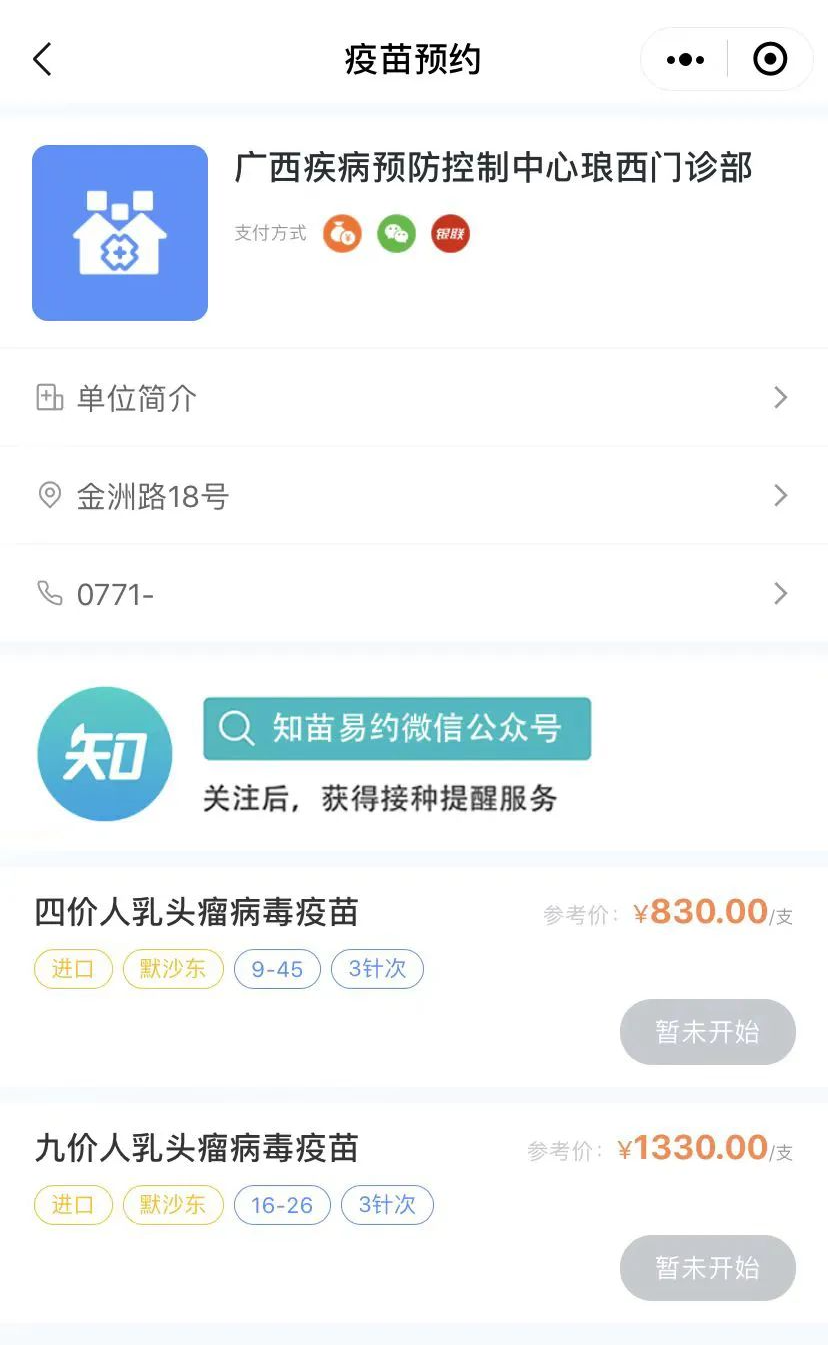The image size is (828, 1345).
Task: Go back from the 疫苗预约 page
Action: click(42, 60)
